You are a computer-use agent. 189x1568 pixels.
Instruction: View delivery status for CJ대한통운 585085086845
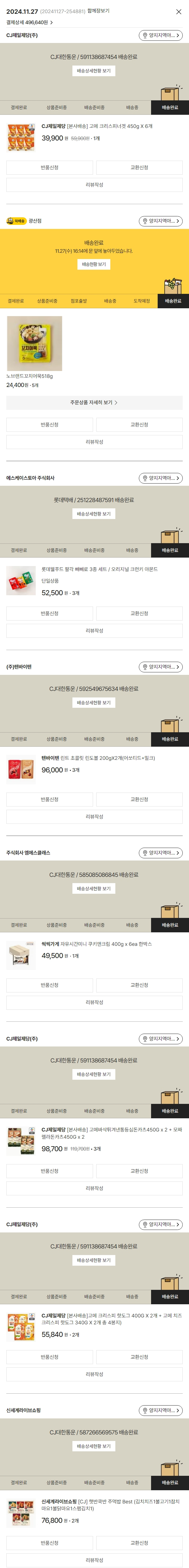click(94, 888)
